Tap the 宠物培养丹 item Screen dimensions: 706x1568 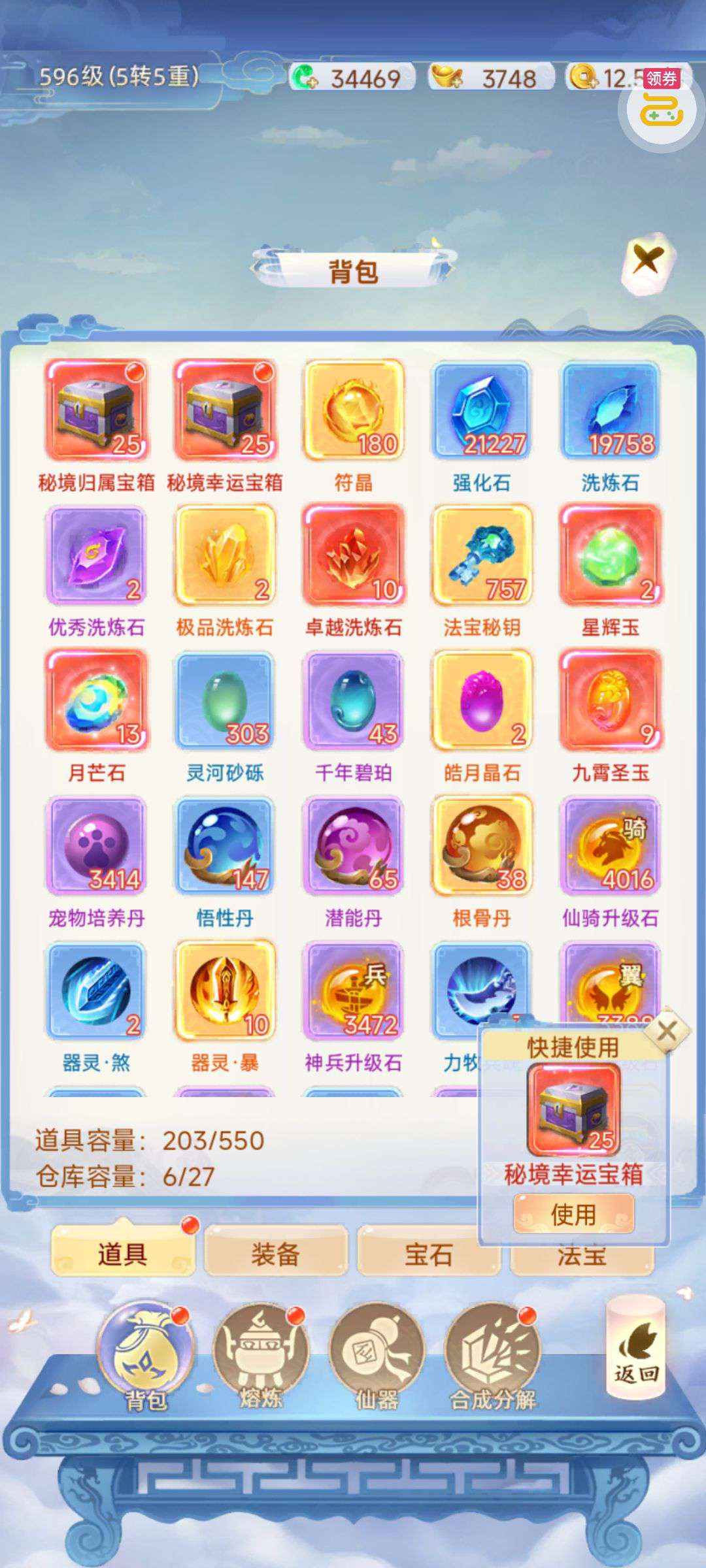(x=97, y=845)
